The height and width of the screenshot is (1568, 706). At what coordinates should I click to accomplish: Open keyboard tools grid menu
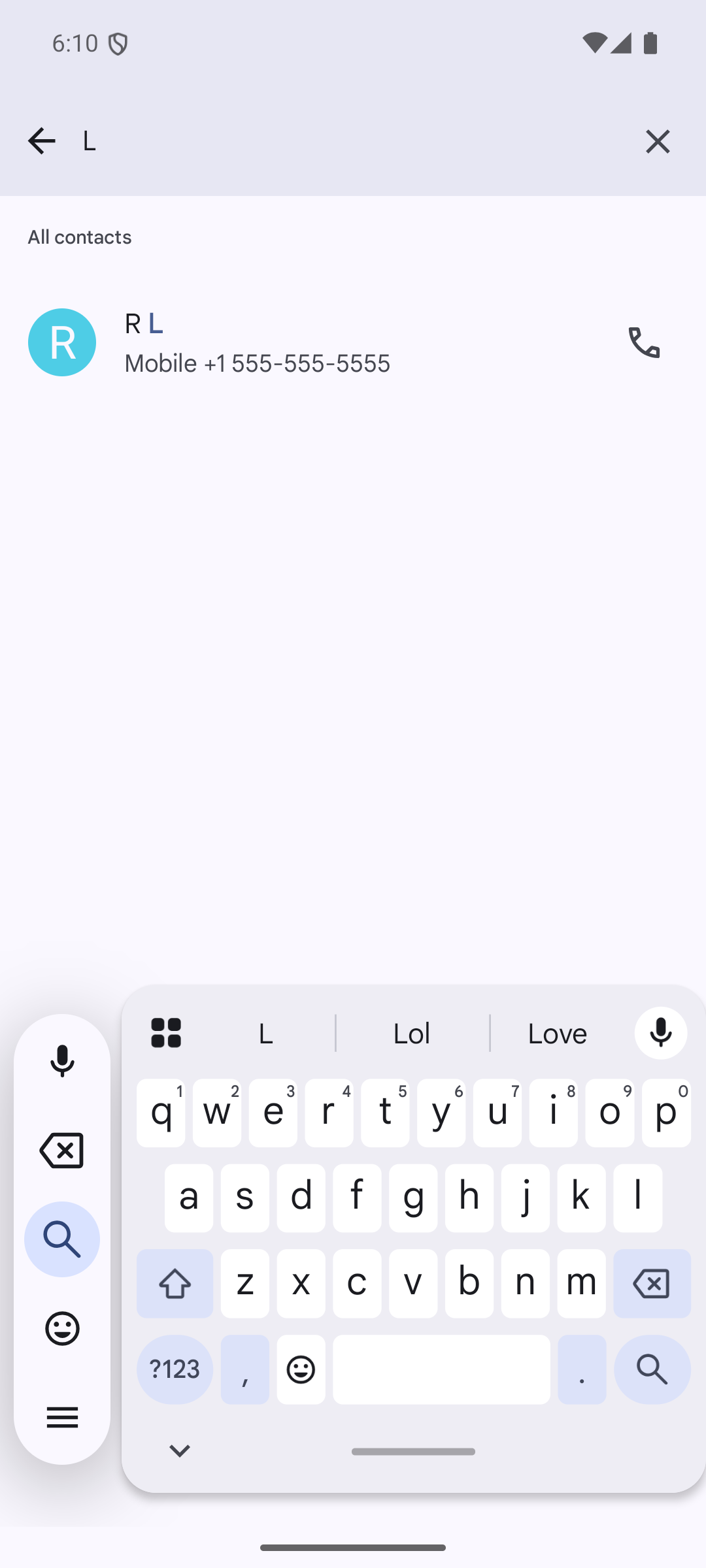pos(166,1033)
